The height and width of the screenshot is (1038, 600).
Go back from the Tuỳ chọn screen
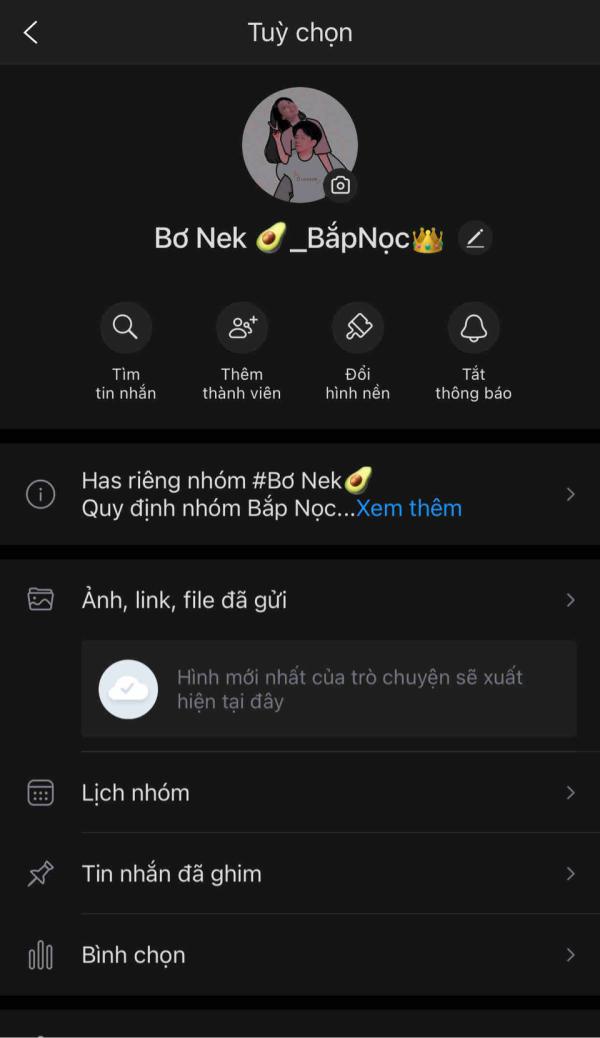[31, 32]
